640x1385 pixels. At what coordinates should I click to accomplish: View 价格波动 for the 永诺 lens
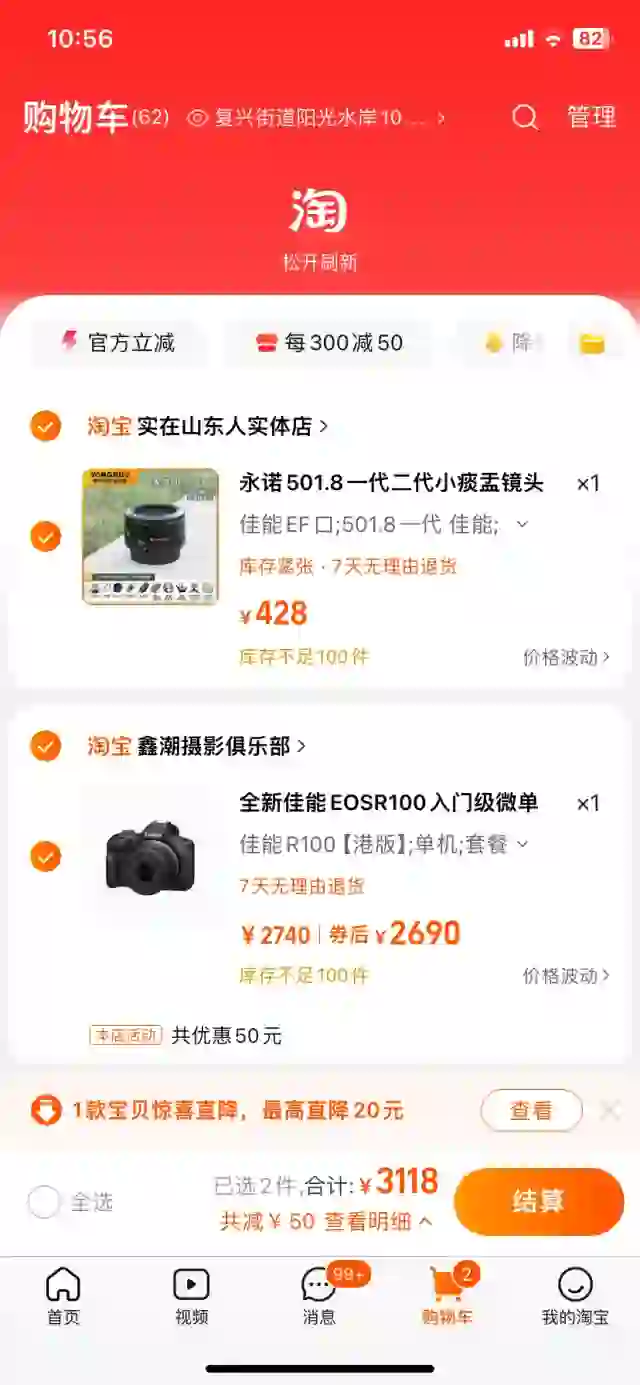(566, 657)
